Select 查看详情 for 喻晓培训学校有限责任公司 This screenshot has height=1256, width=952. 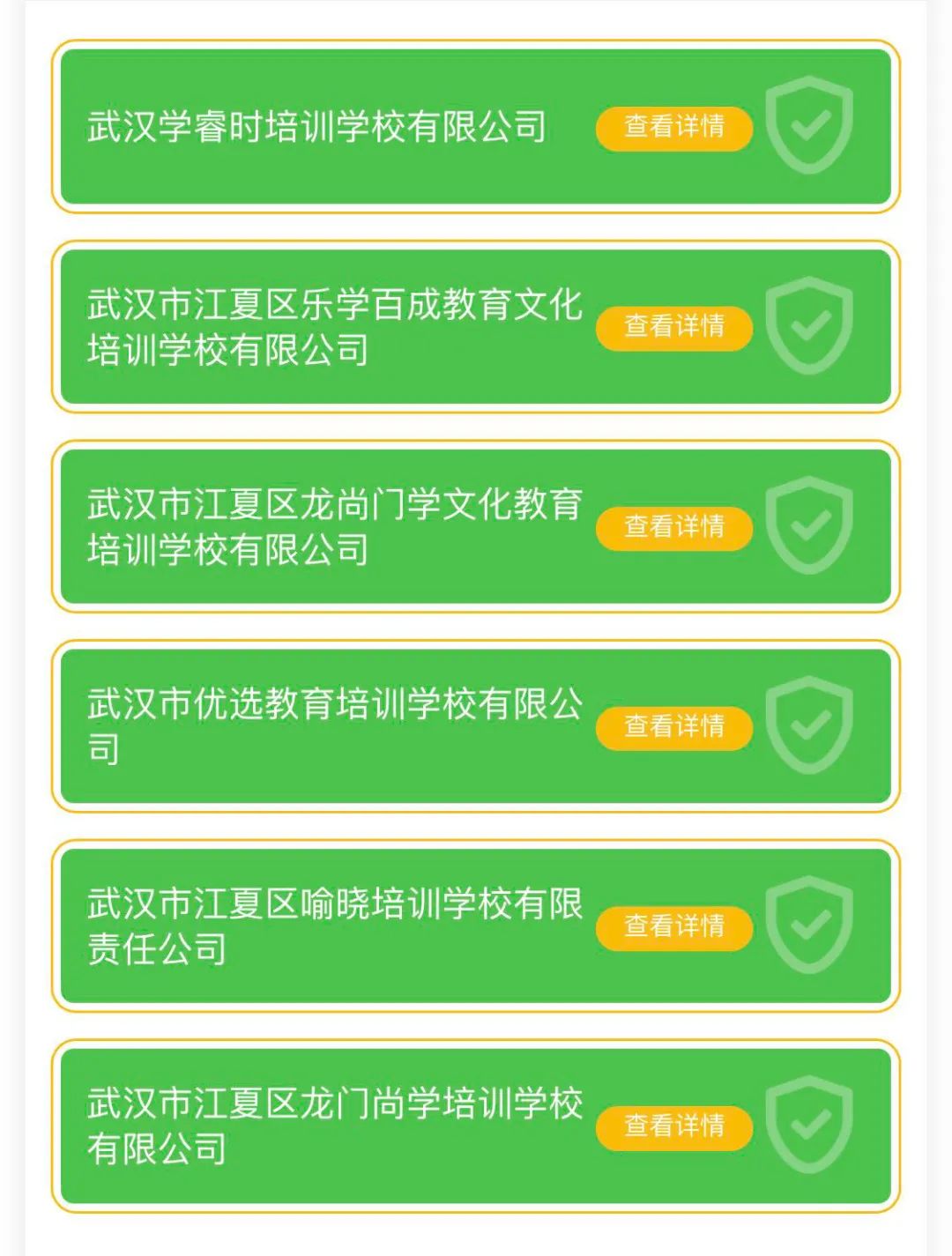coord(674,926)
